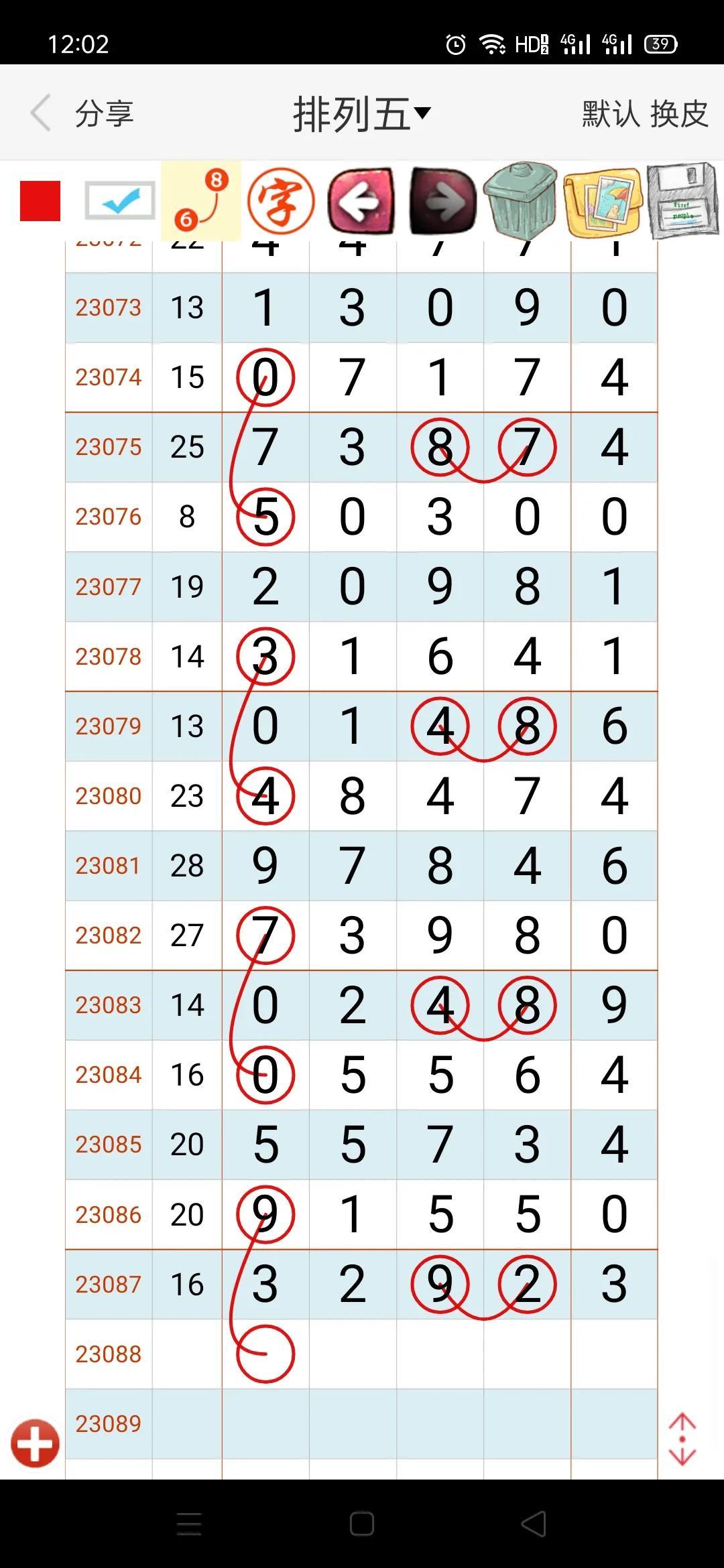Tap the red plus add button

(35, 1443)
